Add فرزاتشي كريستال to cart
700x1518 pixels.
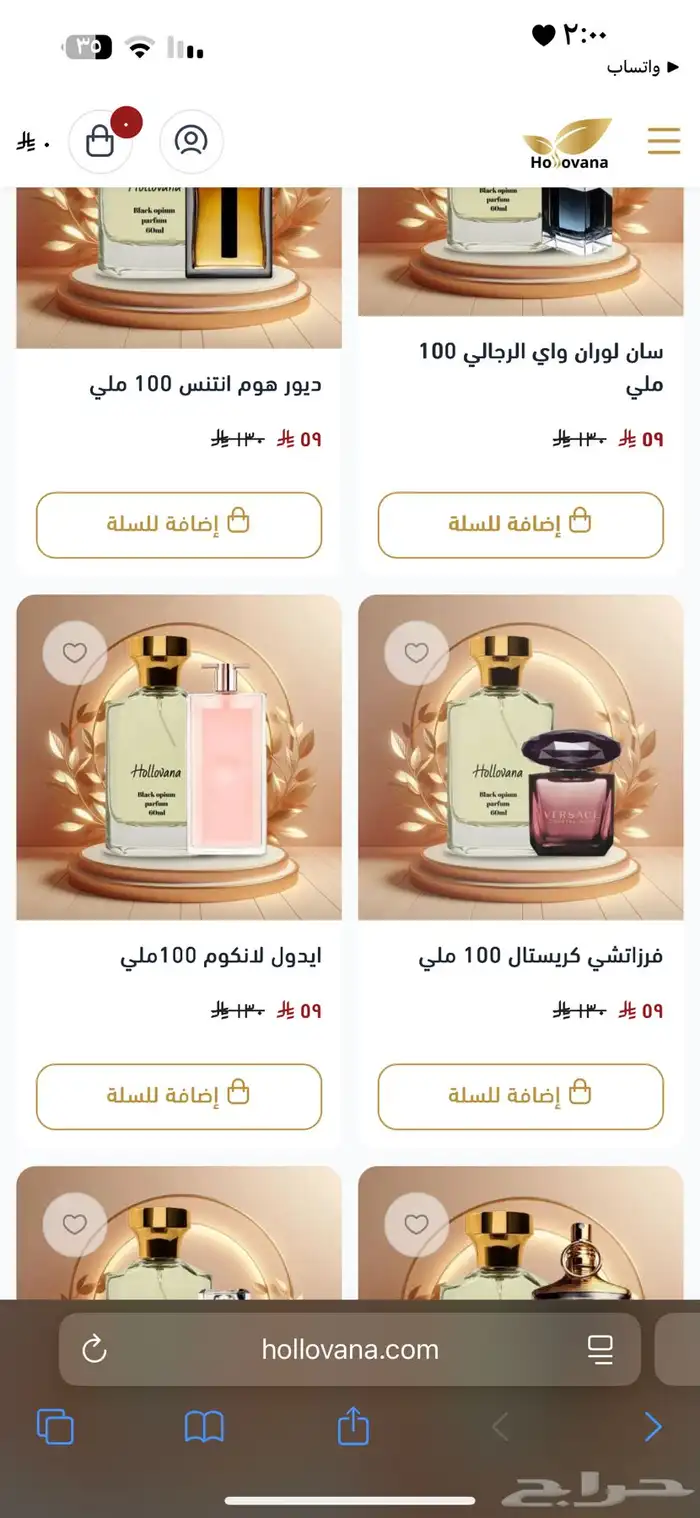[x=520, y=1096]
